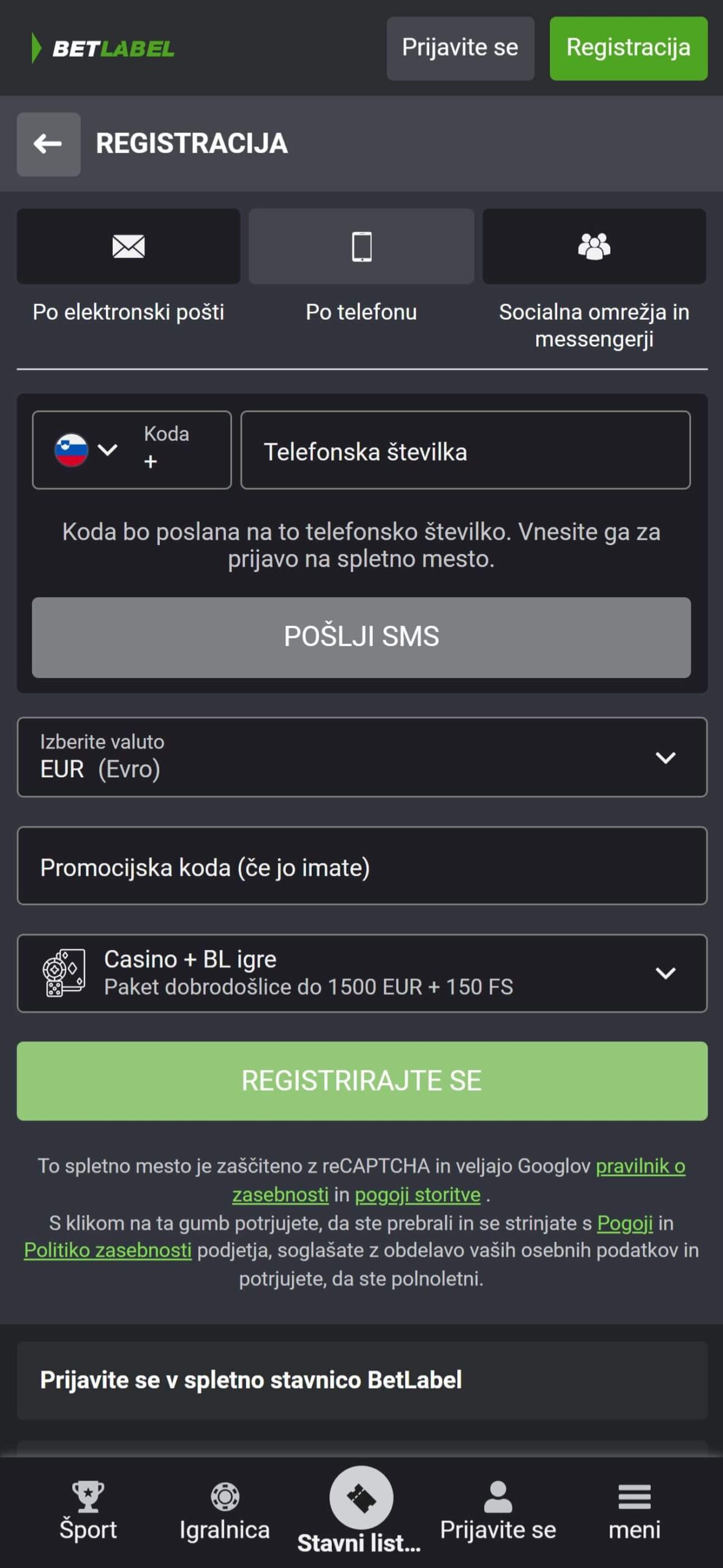This screenshot has width=723, height=1568.
Task: Tap the top Prijavite se button
Action: [x=460, y=48]
